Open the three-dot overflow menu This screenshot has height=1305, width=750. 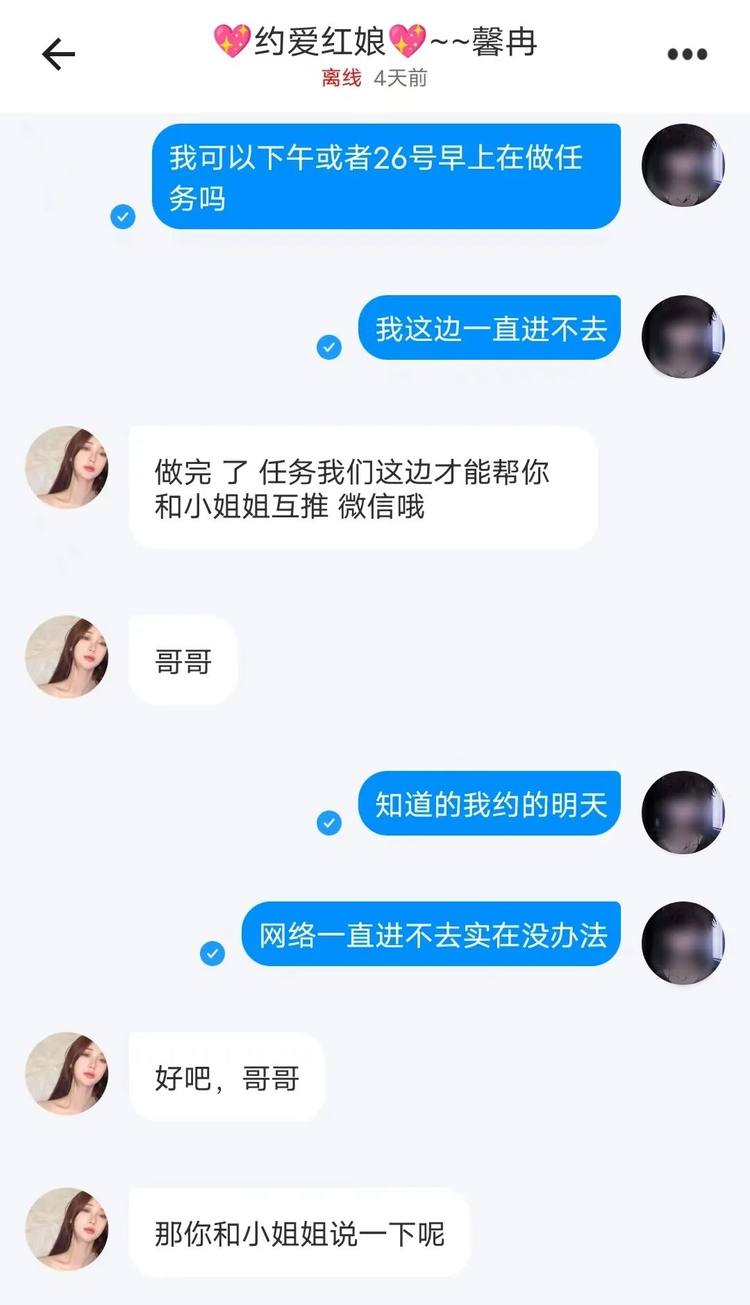(687, 55)
